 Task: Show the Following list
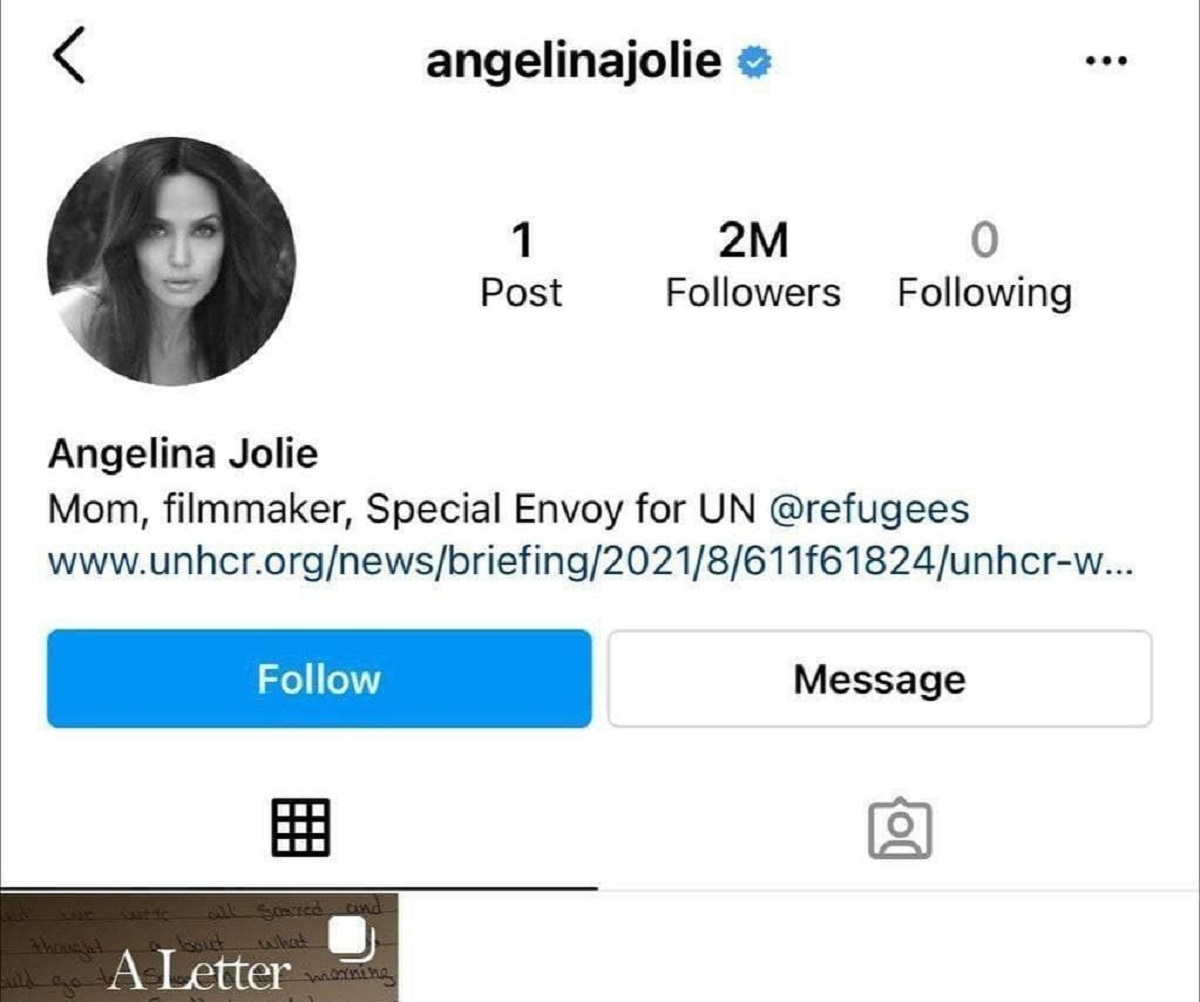click(984, 265)
